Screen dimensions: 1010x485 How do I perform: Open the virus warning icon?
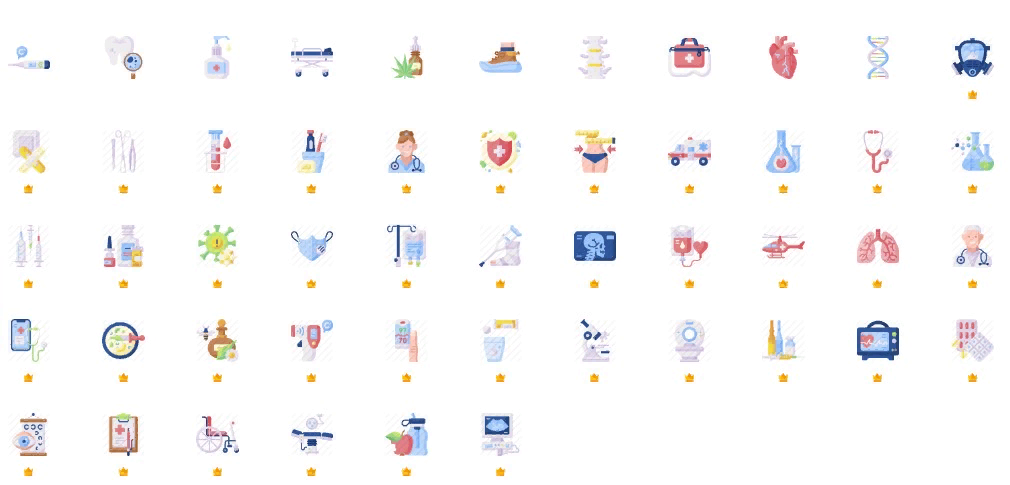pyautogui.click(x=217, y=245)
